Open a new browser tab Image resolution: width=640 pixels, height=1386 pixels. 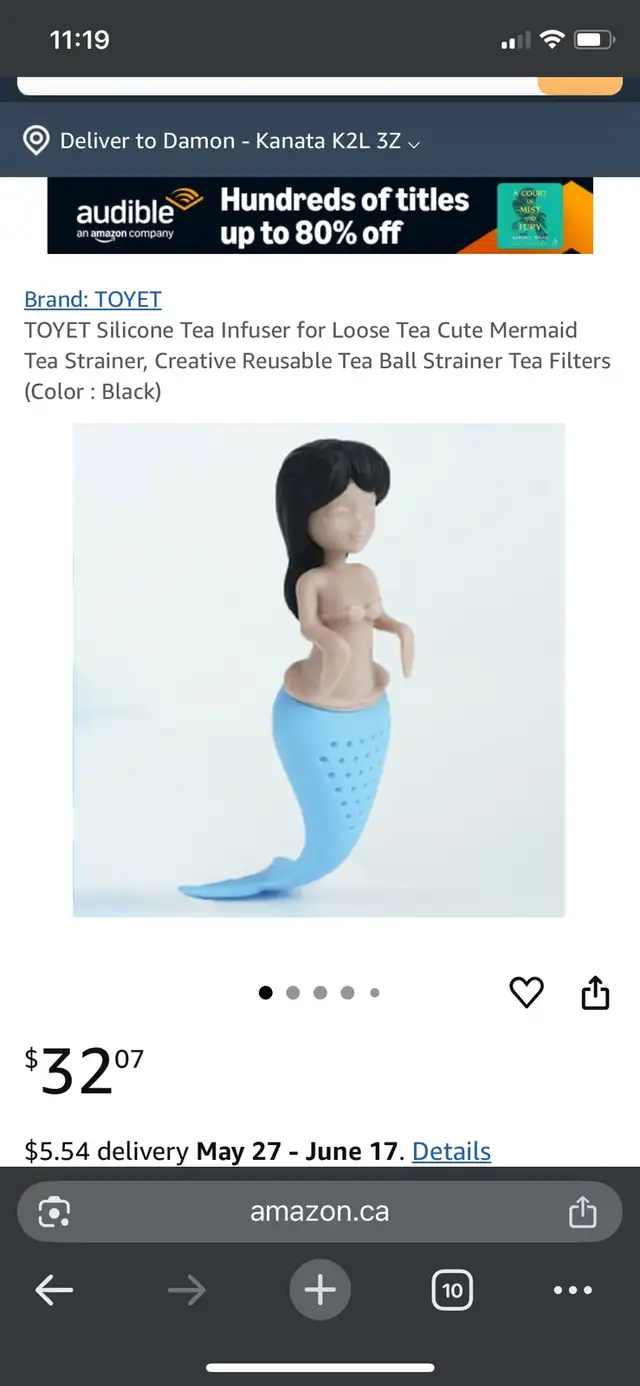click(320, 1290)
